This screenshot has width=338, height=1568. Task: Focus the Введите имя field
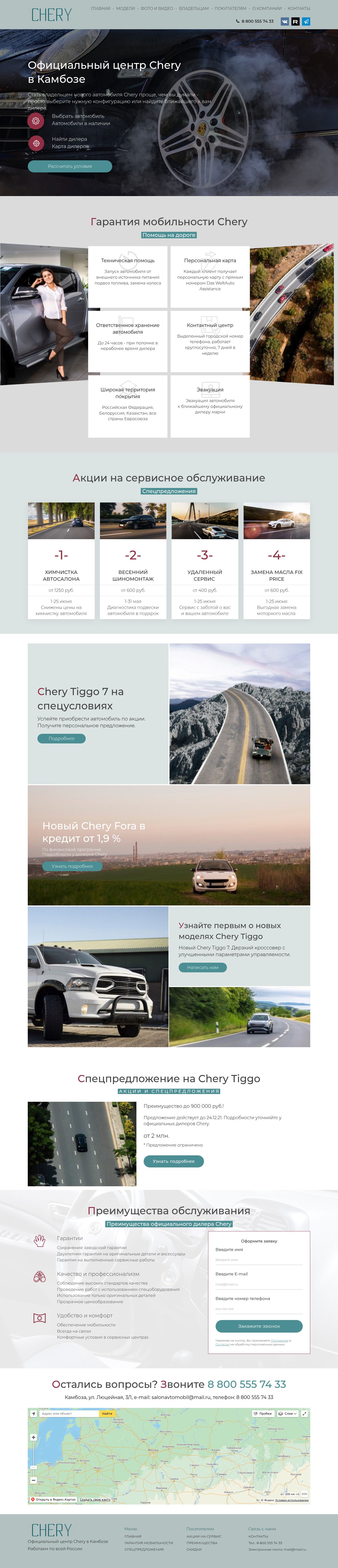[x=259, y=1260]
